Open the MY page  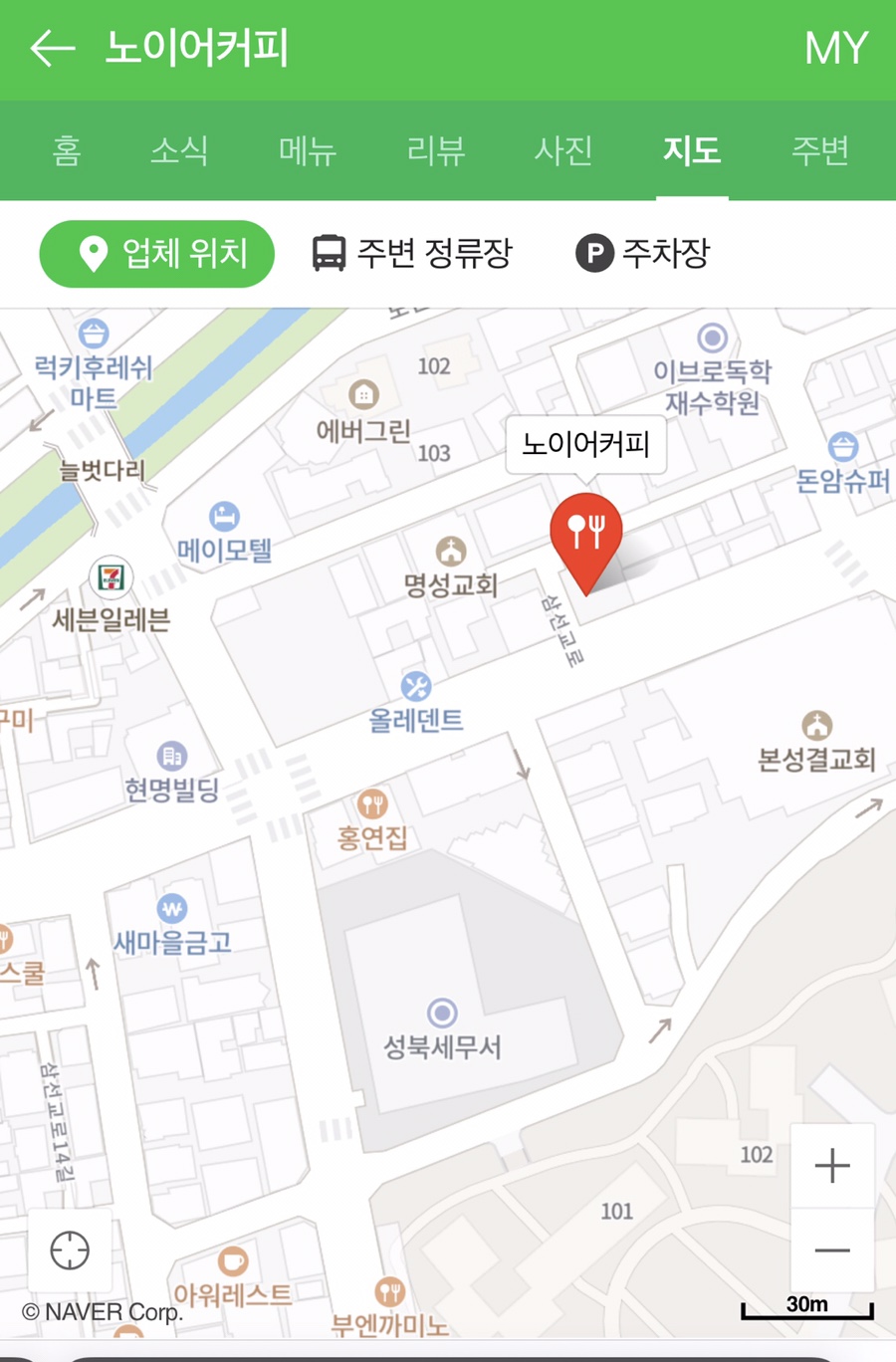point(835,48)
